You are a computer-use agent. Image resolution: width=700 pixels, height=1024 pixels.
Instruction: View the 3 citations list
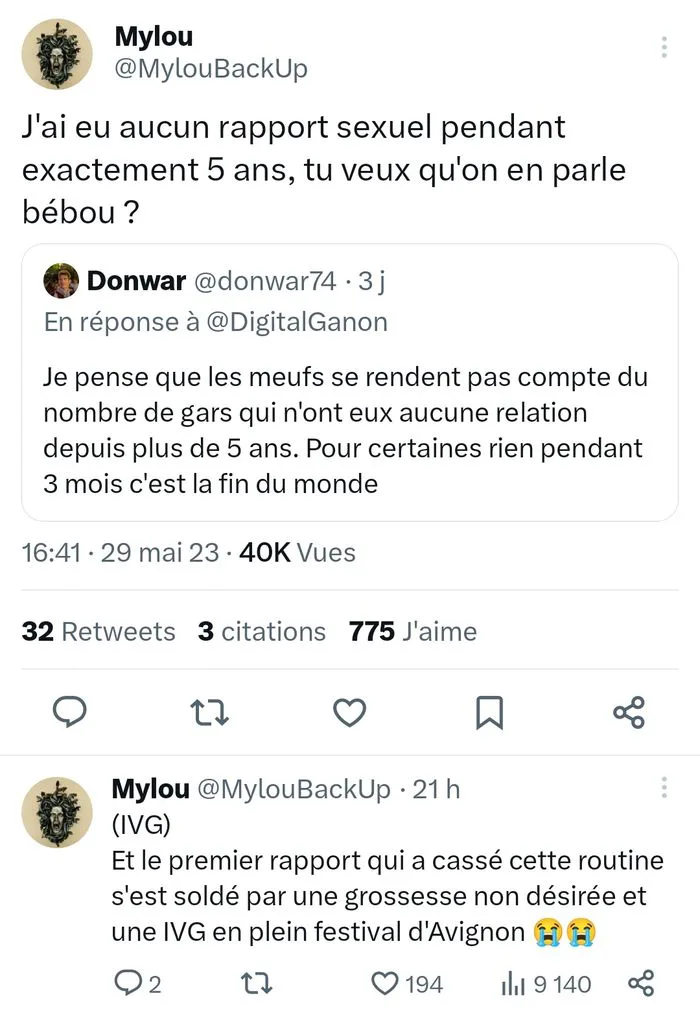pos(262,632)
